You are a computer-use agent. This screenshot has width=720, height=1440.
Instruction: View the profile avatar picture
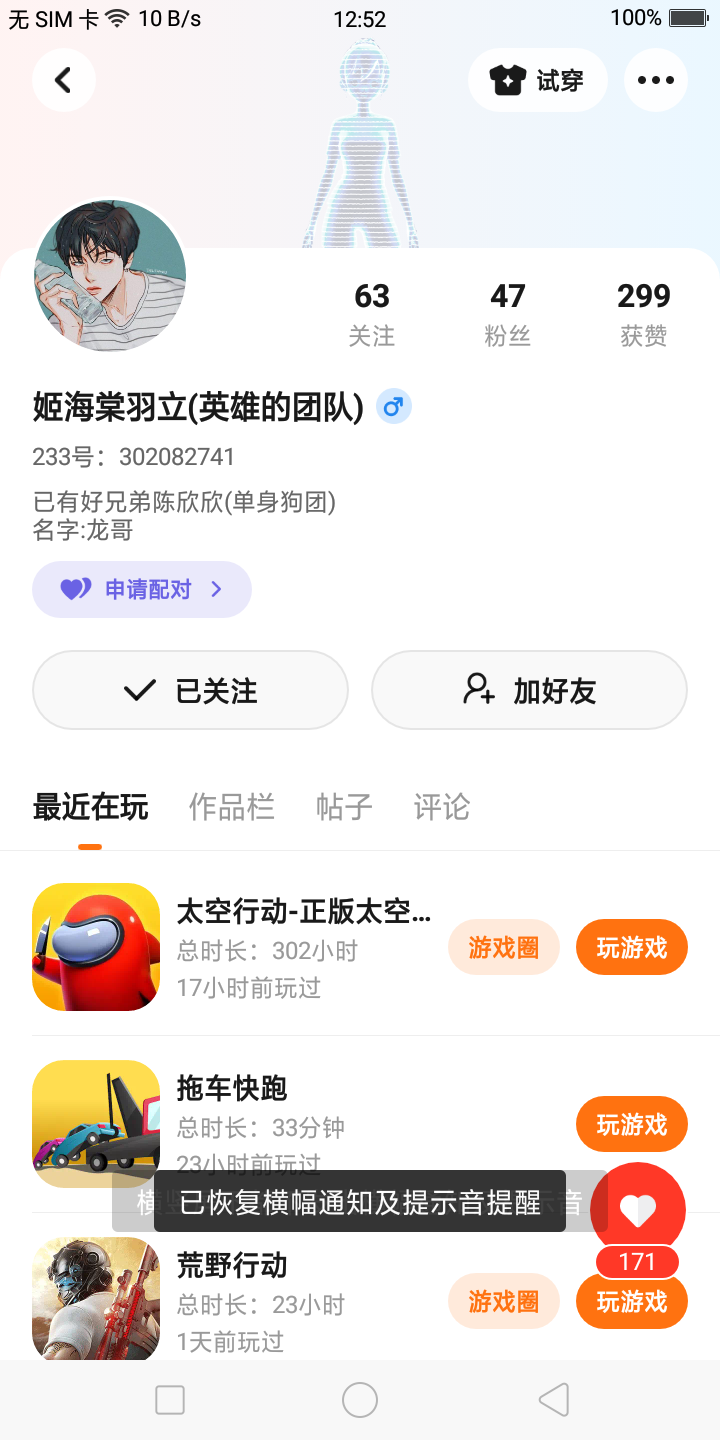(x=110, y=275)
